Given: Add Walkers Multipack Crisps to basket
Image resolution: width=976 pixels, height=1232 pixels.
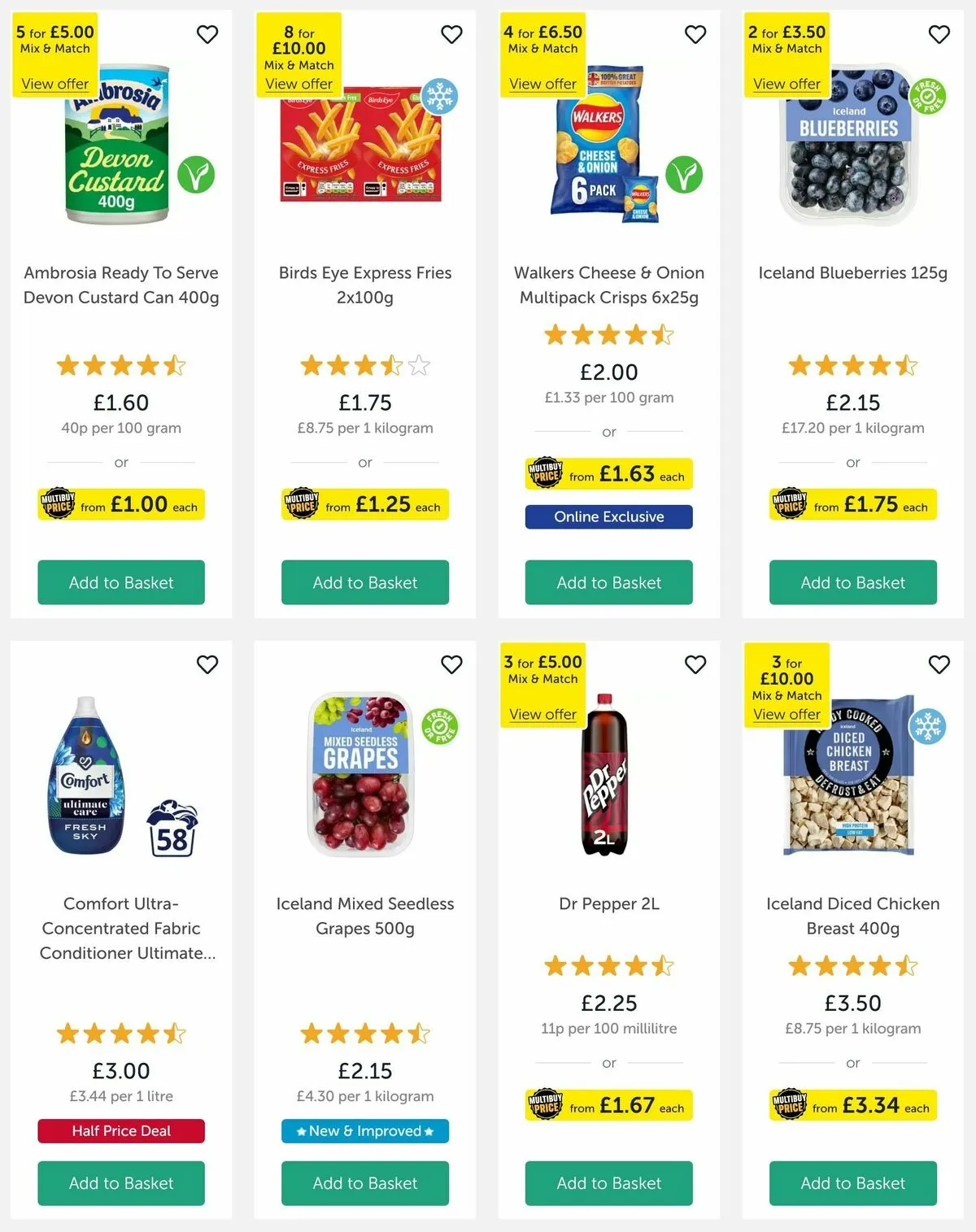Looking at the screenshot, I should tap(608, 582).
